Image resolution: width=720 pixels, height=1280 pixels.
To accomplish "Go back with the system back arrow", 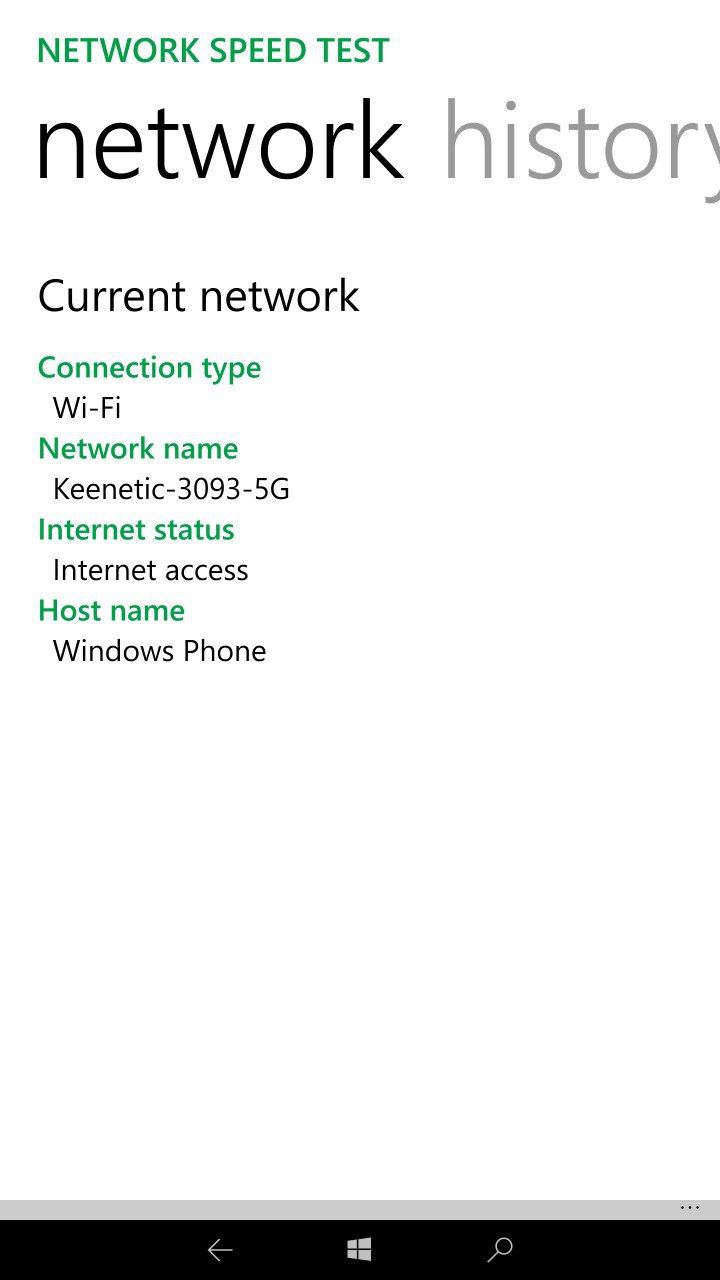I will pos(220,1249).
